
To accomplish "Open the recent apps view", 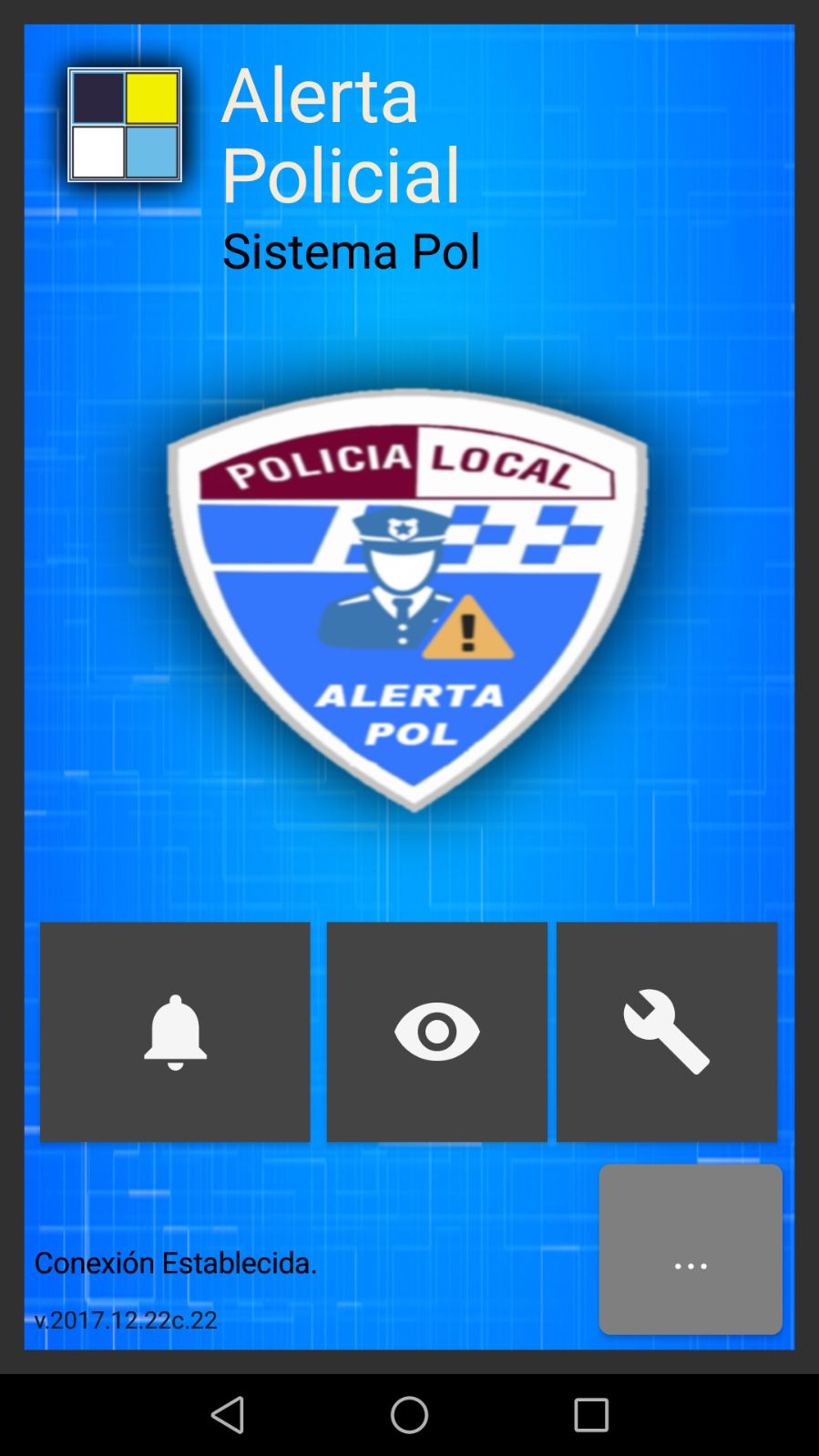I will tap(591, 1415).
